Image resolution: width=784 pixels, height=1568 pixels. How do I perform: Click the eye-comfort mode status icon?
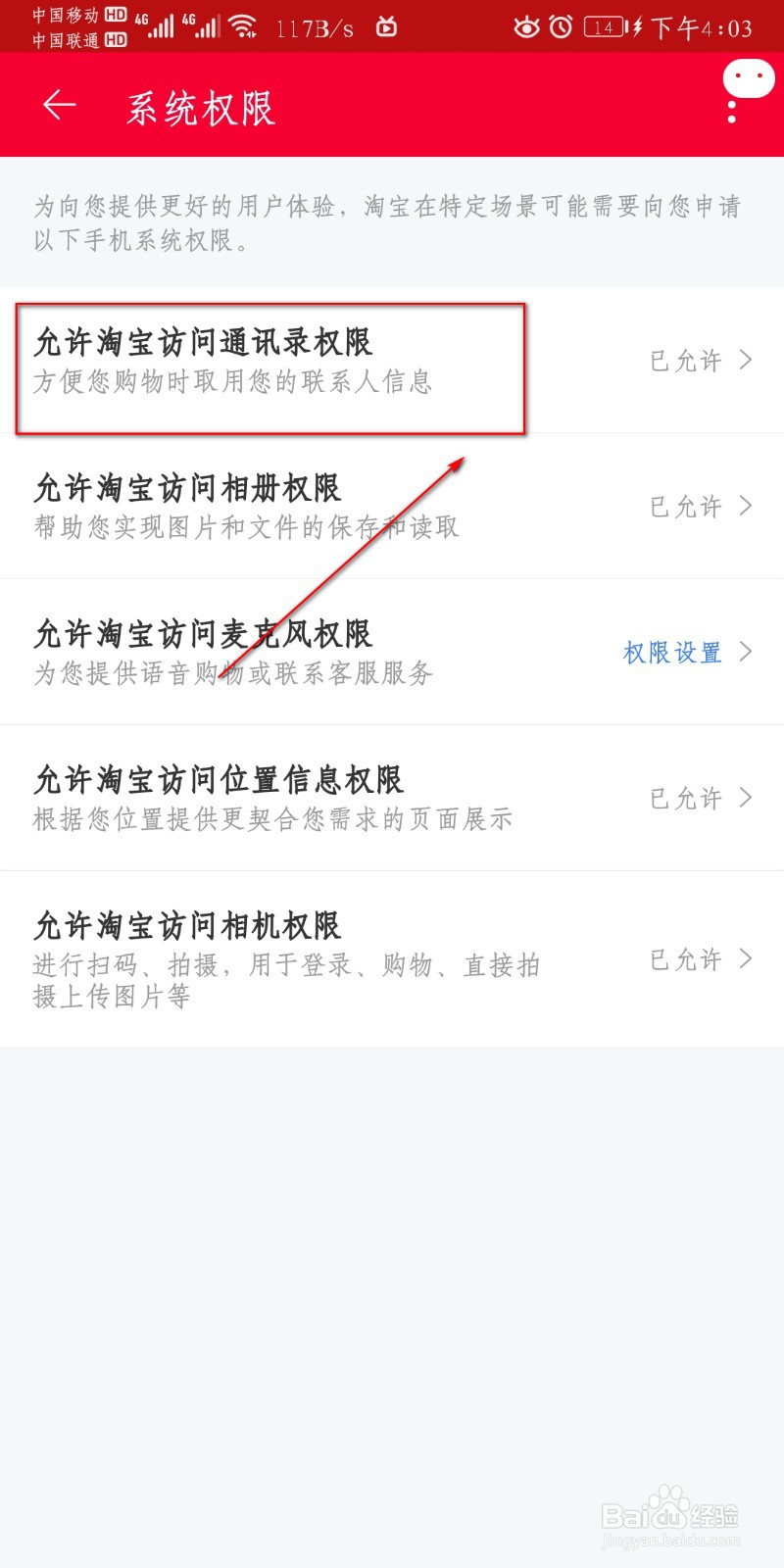click(527, 26)
